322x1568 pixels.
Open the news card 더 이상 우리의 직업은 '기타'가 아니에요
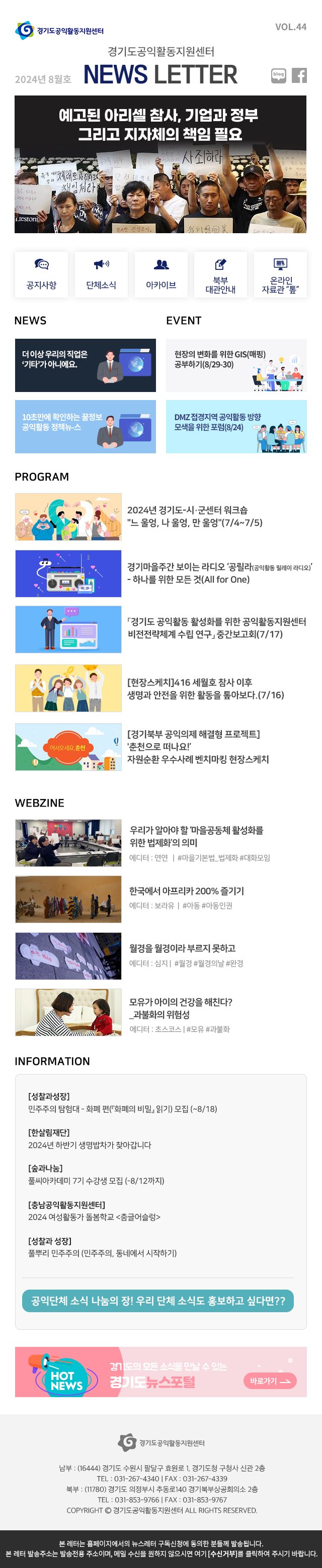point(86,365)
